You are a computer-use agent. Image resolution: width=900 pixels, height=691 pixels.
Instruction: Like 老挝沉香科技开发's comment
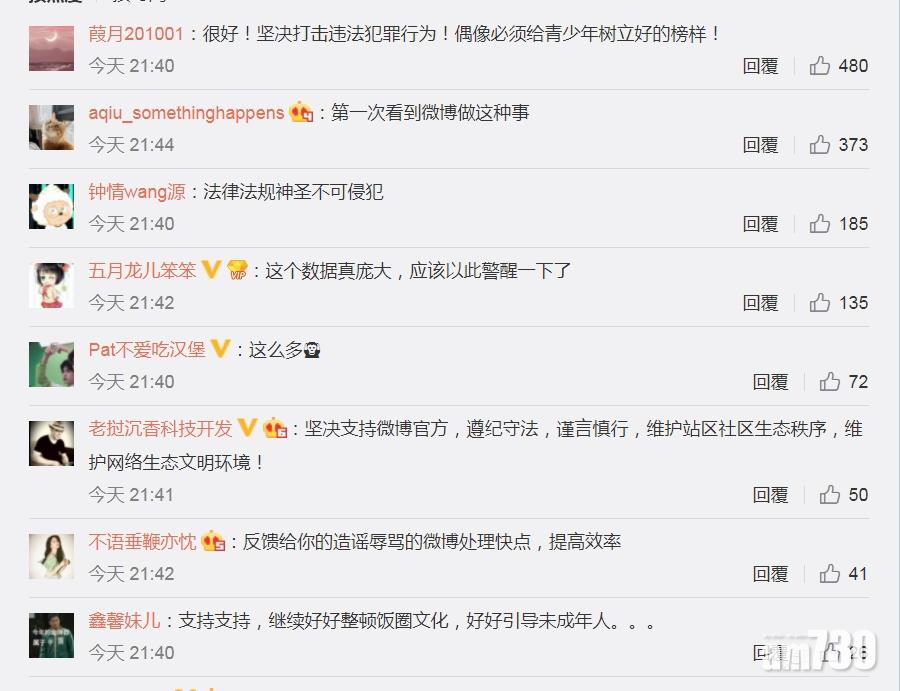[830, 495]
